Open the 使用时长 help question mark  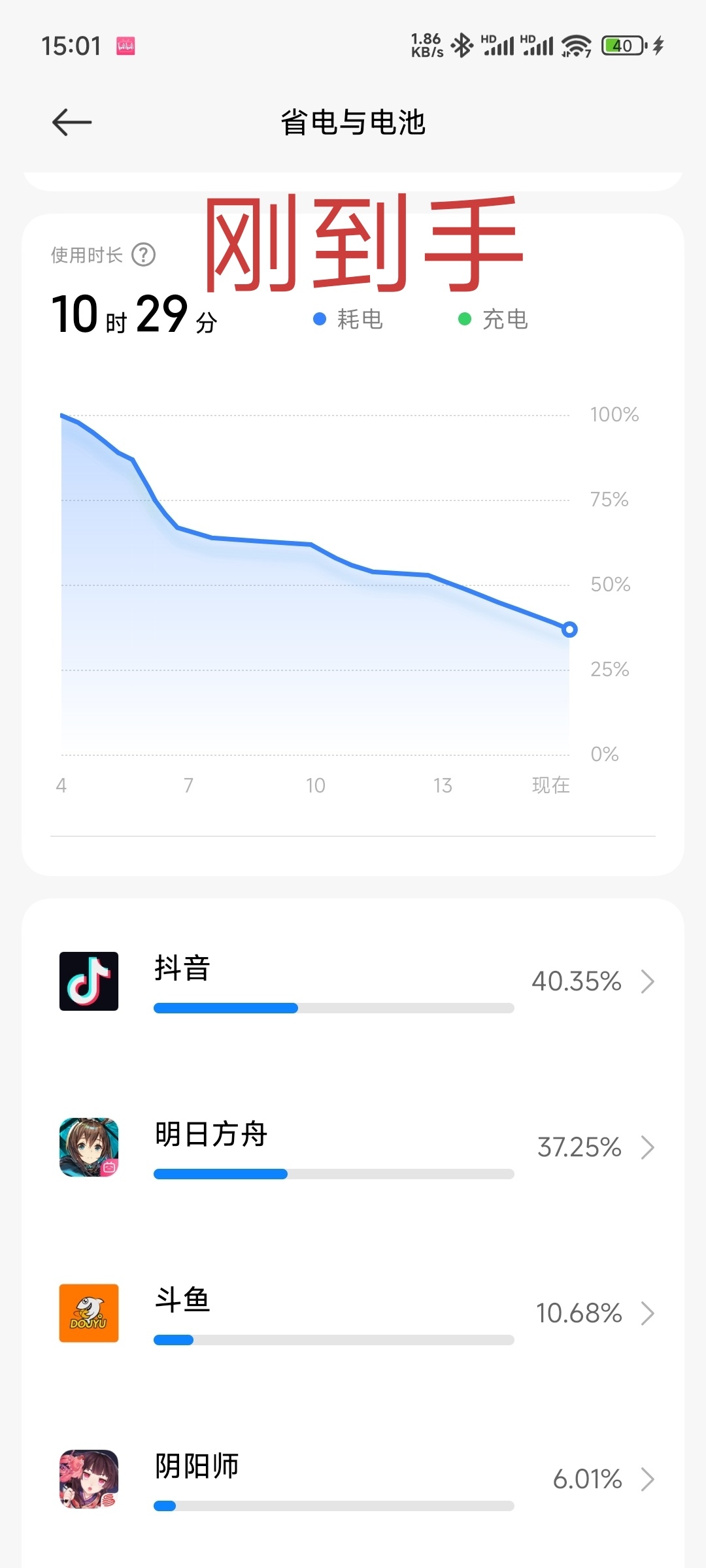[x=143, y=255]
